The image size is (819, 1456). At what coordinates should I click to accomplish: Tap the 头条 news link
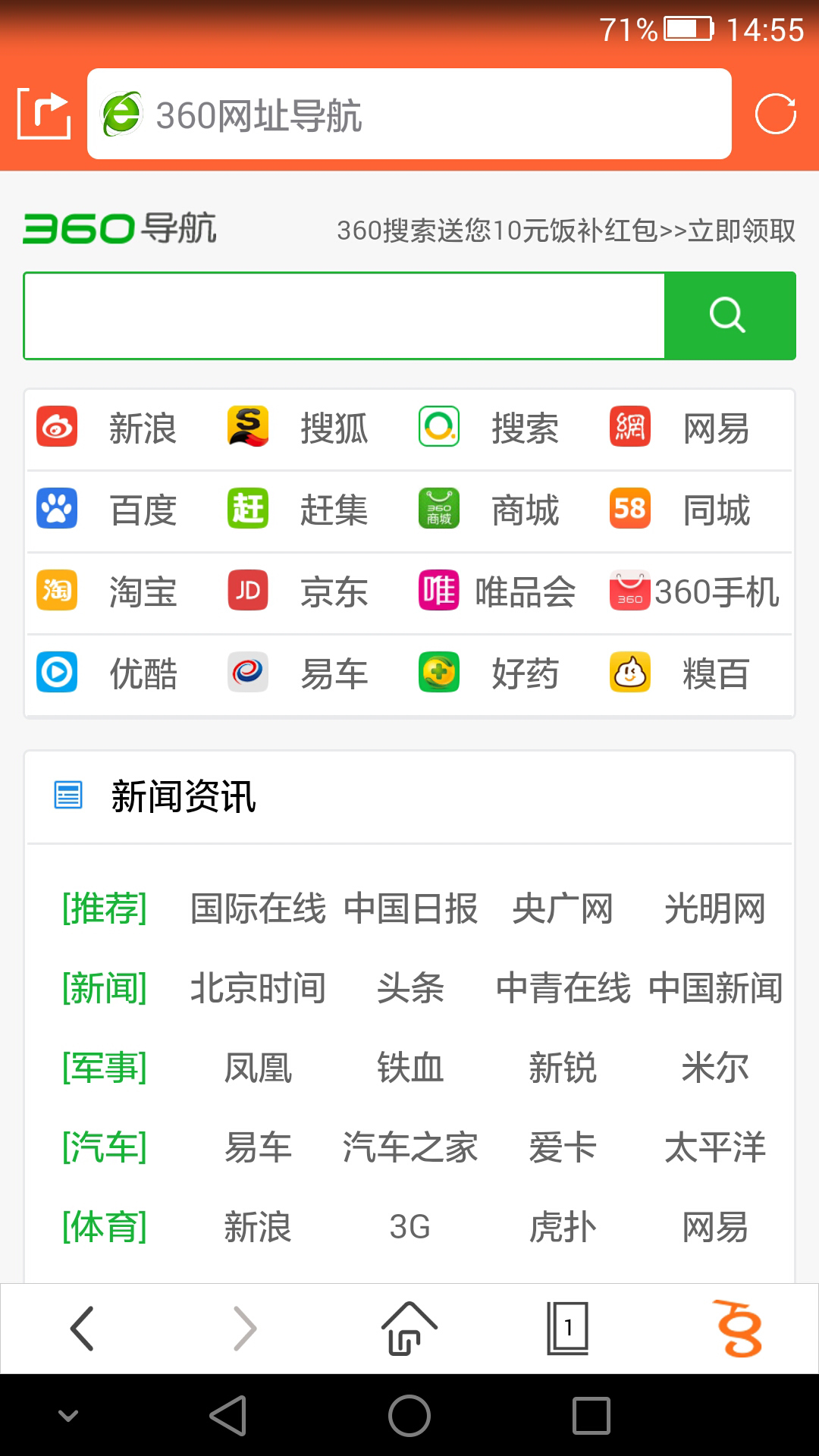click(x=410, y=988)
